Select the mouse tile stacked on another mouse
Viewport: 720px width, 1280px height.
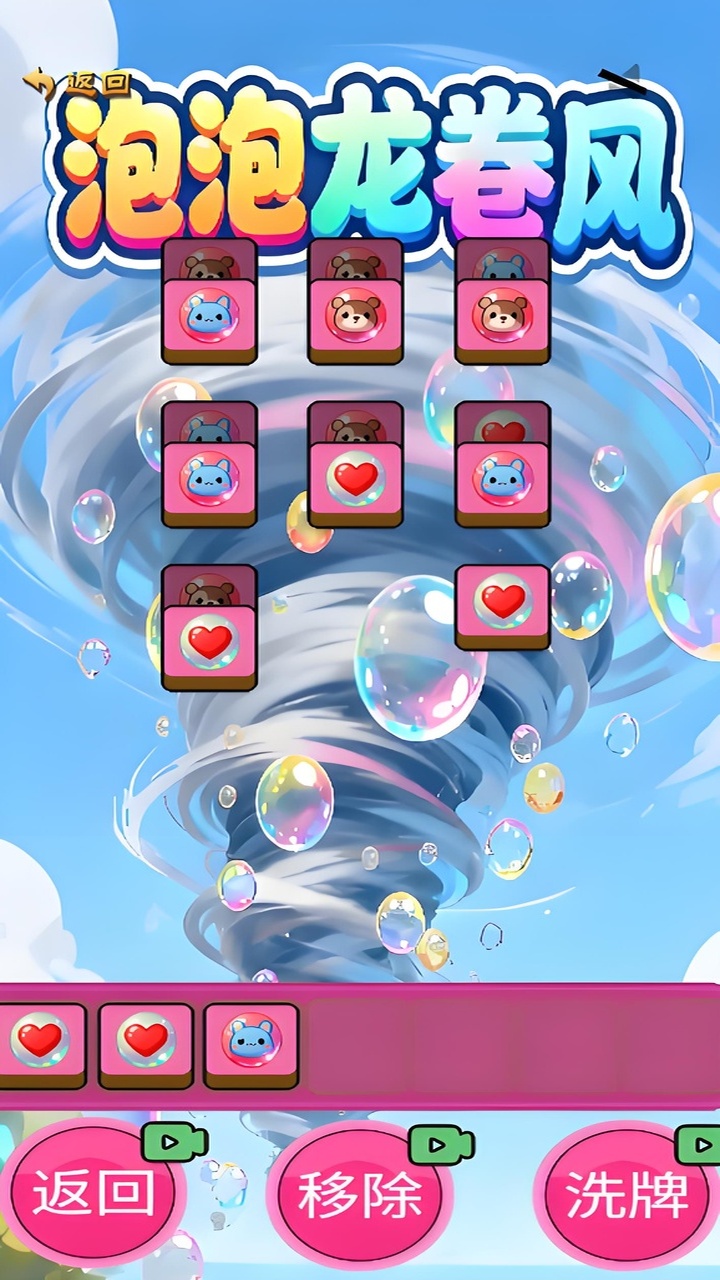(x=209, y=481)
